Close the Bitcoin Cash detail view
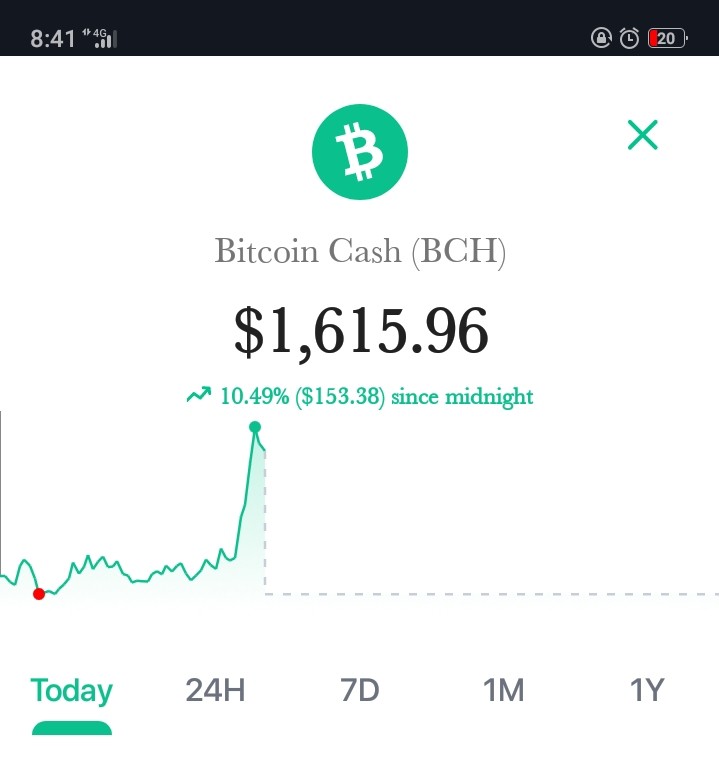 [x=642, y=135]
